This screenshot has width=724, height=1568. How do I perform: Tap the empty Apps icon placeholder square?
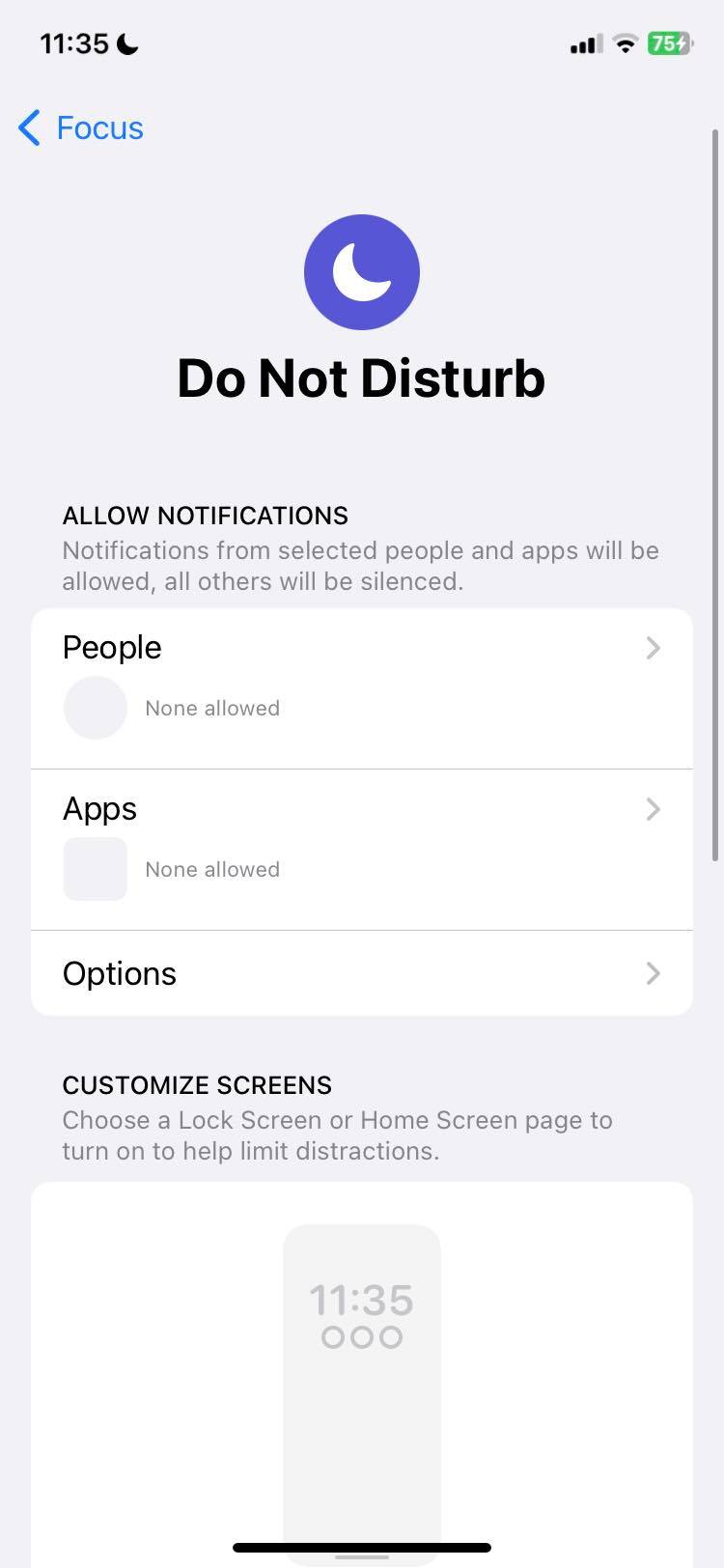tap(95, 868)
